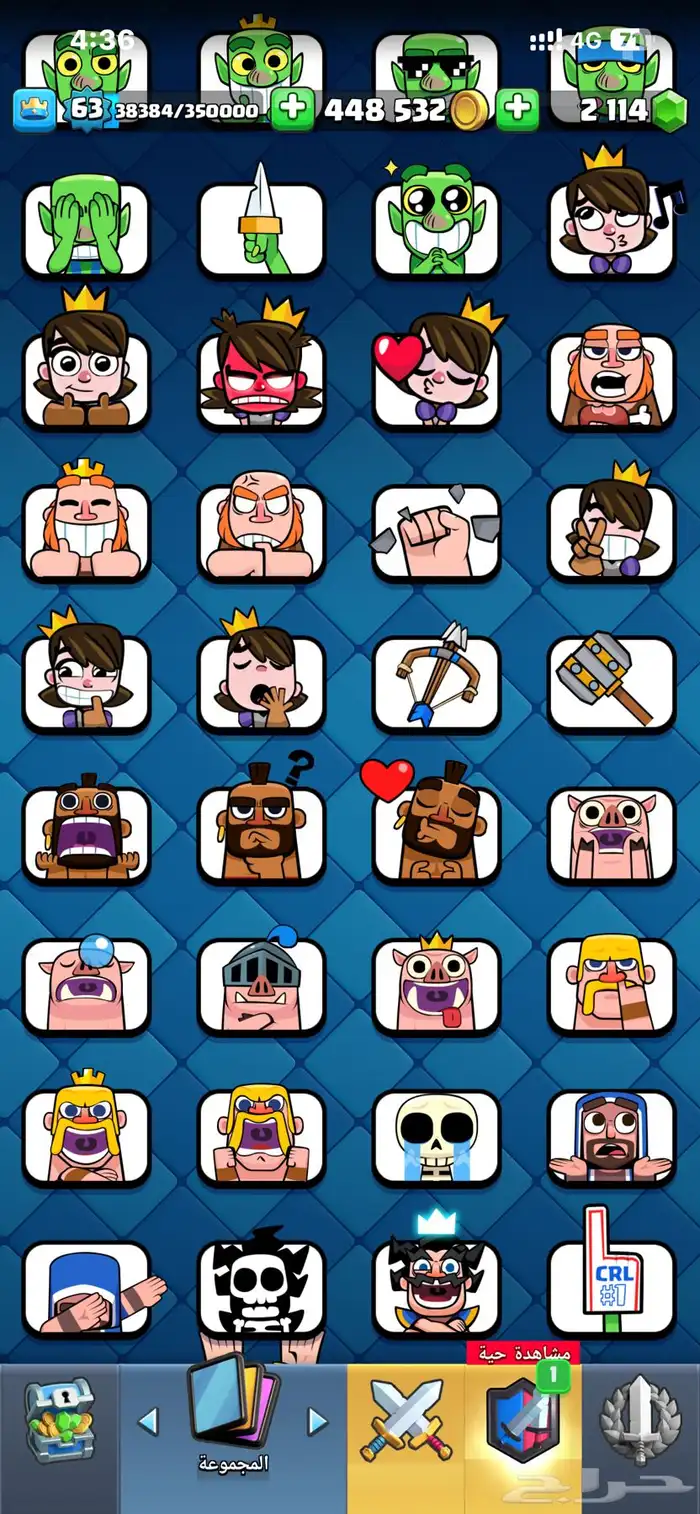
Task: Select the dagger in hand emote
Action: tap(261, 229)
